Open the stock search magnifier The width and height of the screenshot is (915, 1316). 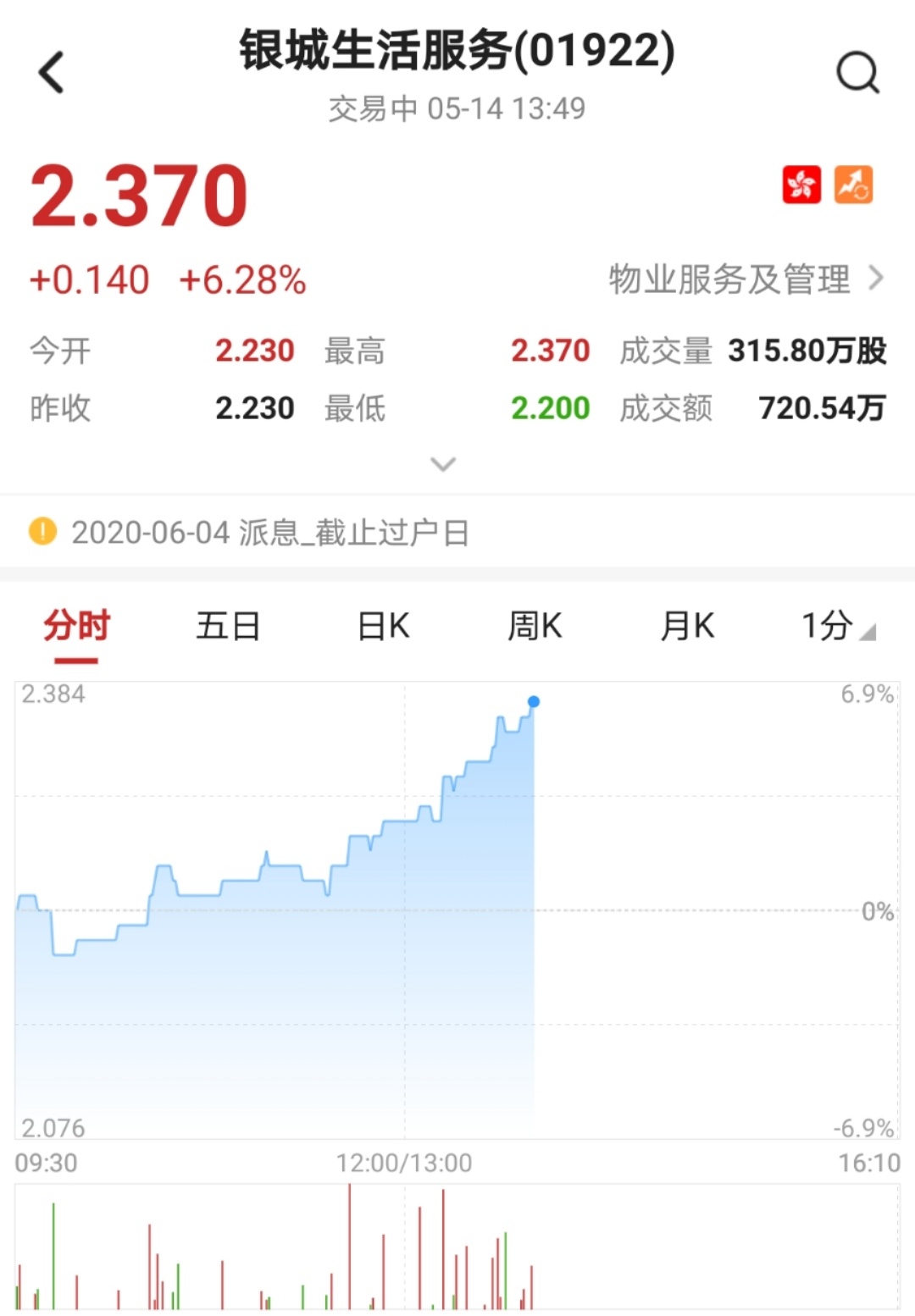[857, 72]
